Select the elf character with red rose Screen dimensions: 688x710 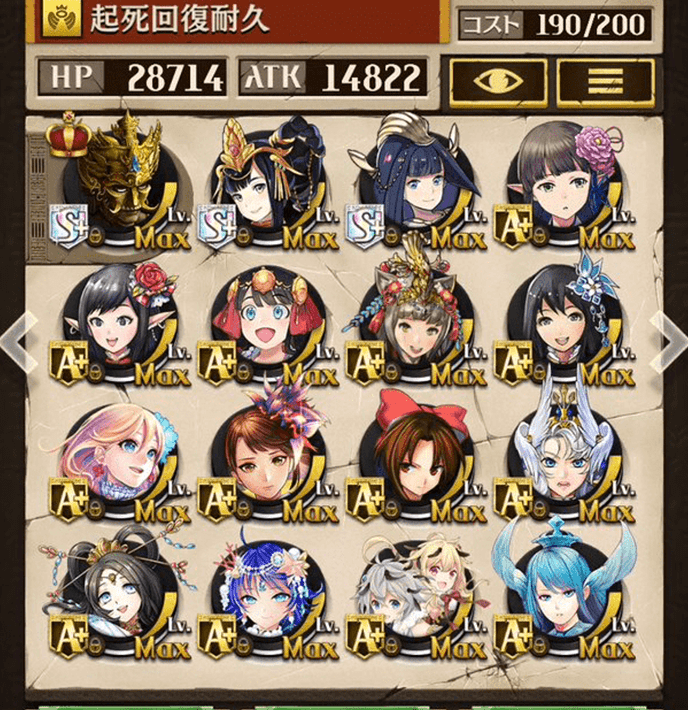115,322
